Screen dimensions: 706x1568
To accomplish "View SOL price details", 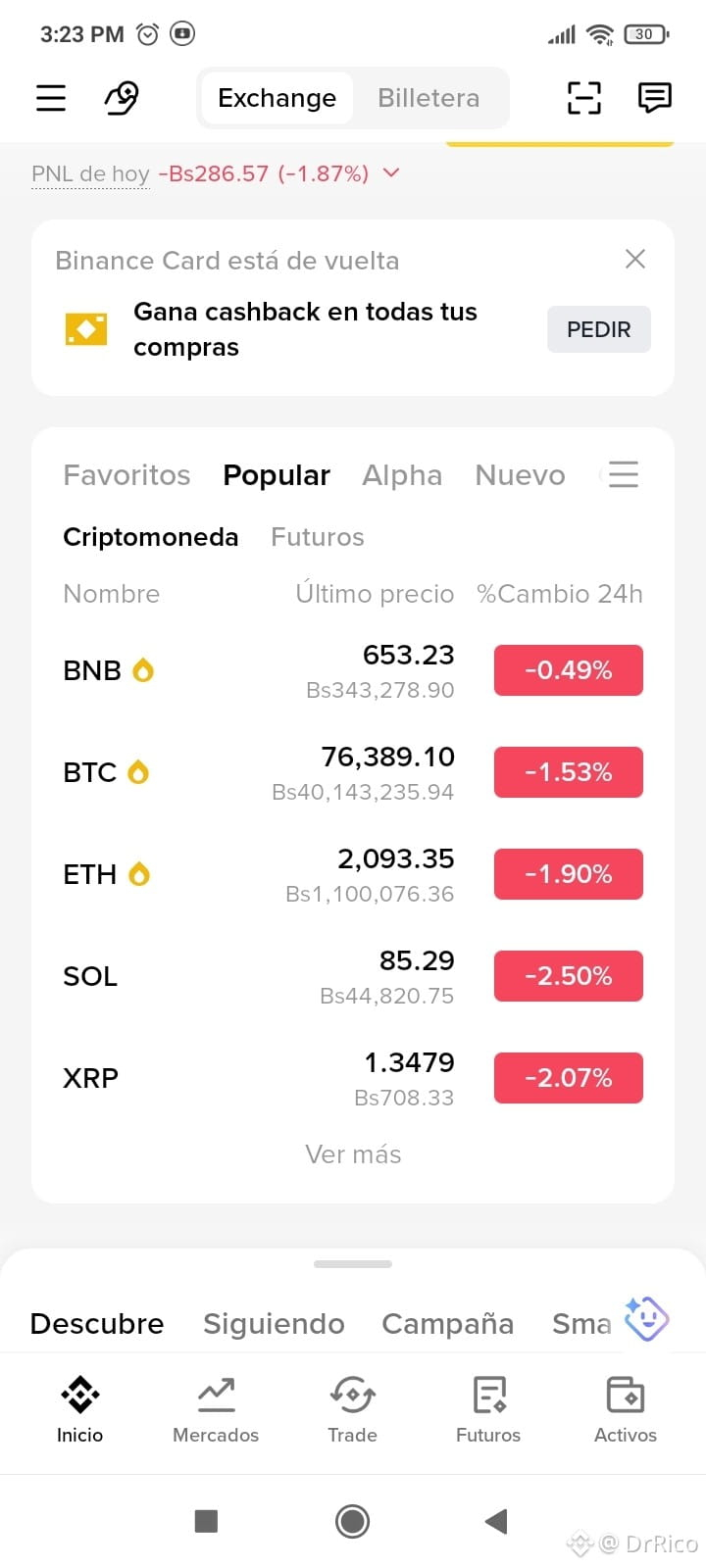I will click(x=353, y=976).
